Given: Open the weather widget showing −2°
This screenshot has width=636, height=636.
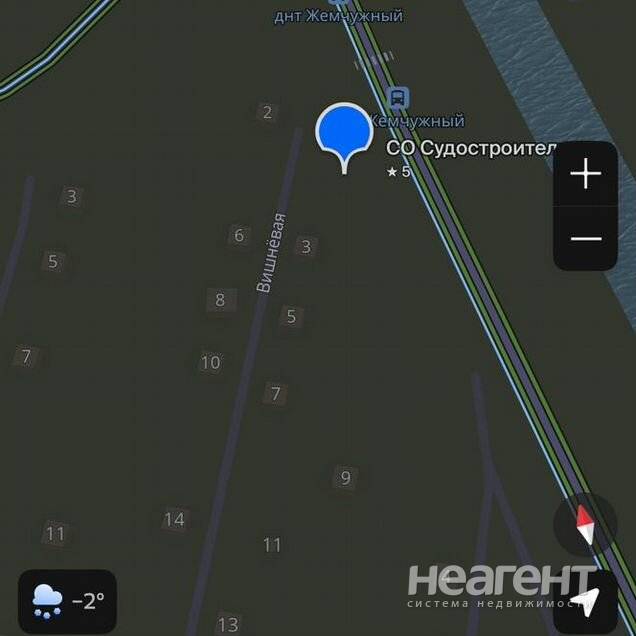Looking at the screenshot, I should (x=68, y=601).
